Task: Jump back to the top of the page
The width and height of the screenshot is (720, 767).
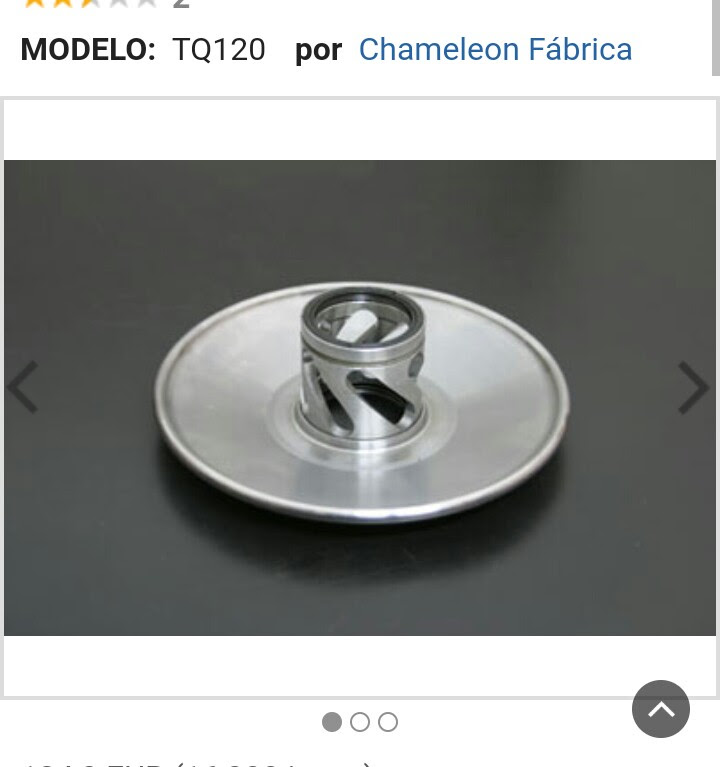Action: tap(661, 709)
